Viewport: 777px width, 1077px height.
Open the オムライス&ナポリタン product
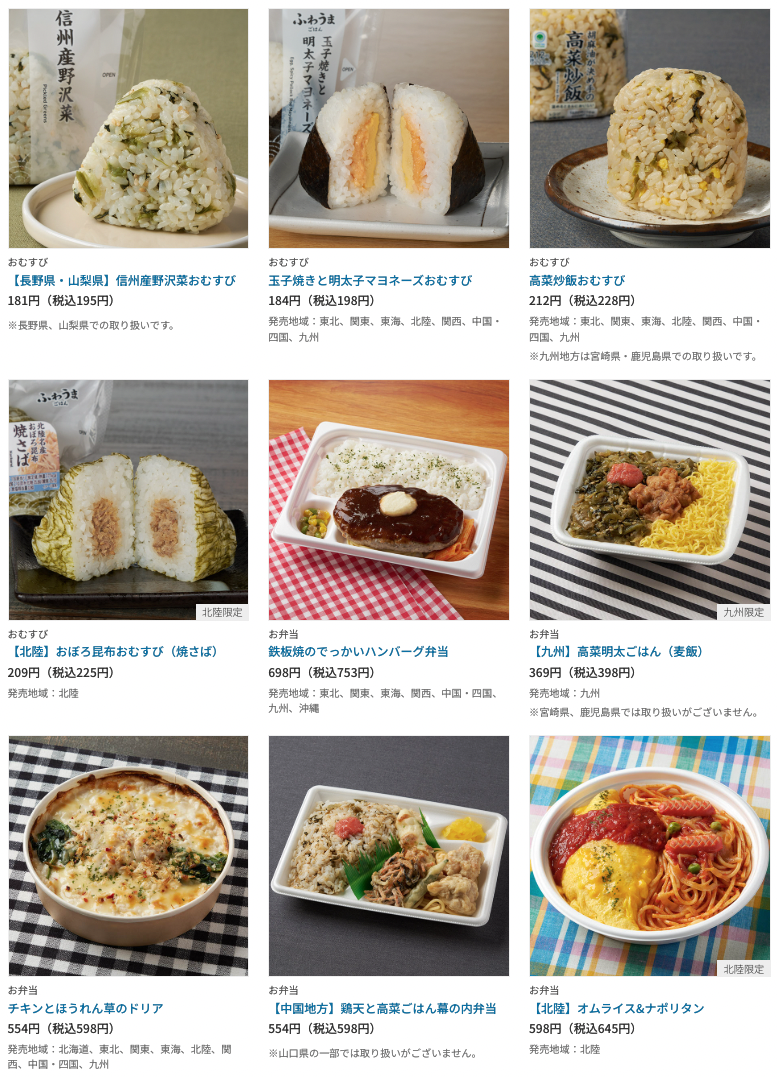click(x=617, y=1008)
